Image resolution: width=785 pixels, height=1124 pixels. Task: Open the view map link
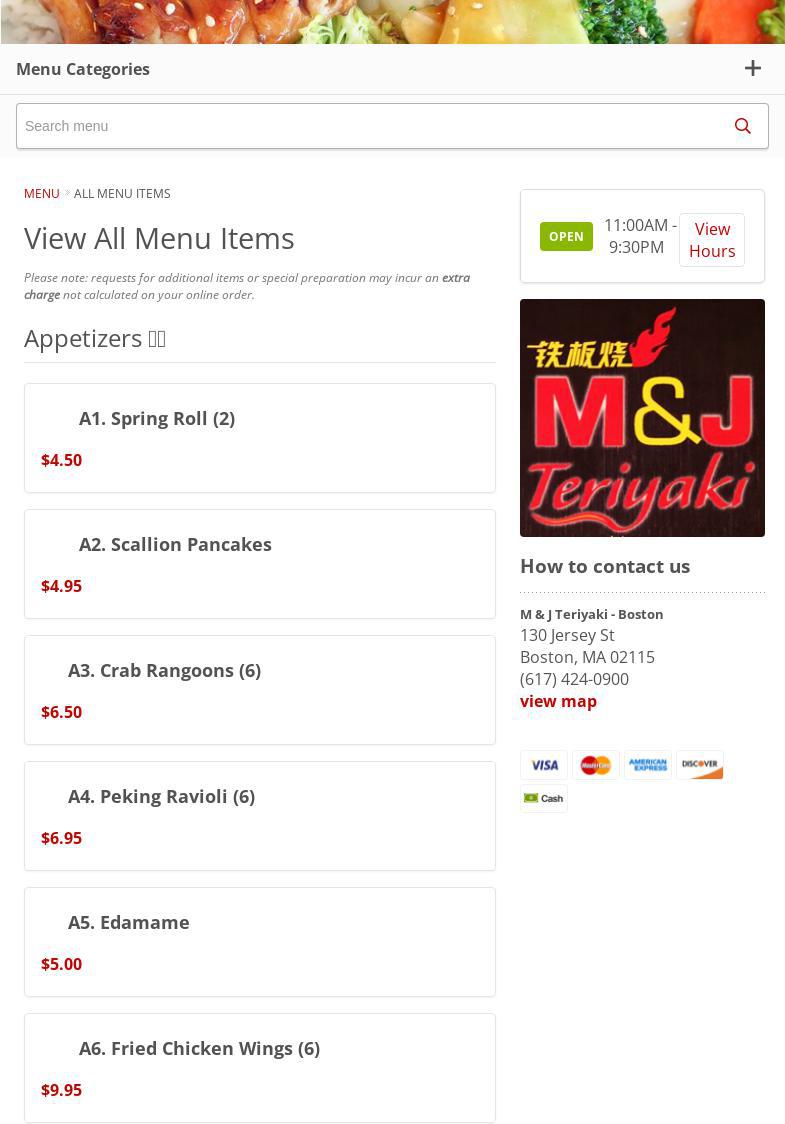pyautogui.click(x=558, y=701)
